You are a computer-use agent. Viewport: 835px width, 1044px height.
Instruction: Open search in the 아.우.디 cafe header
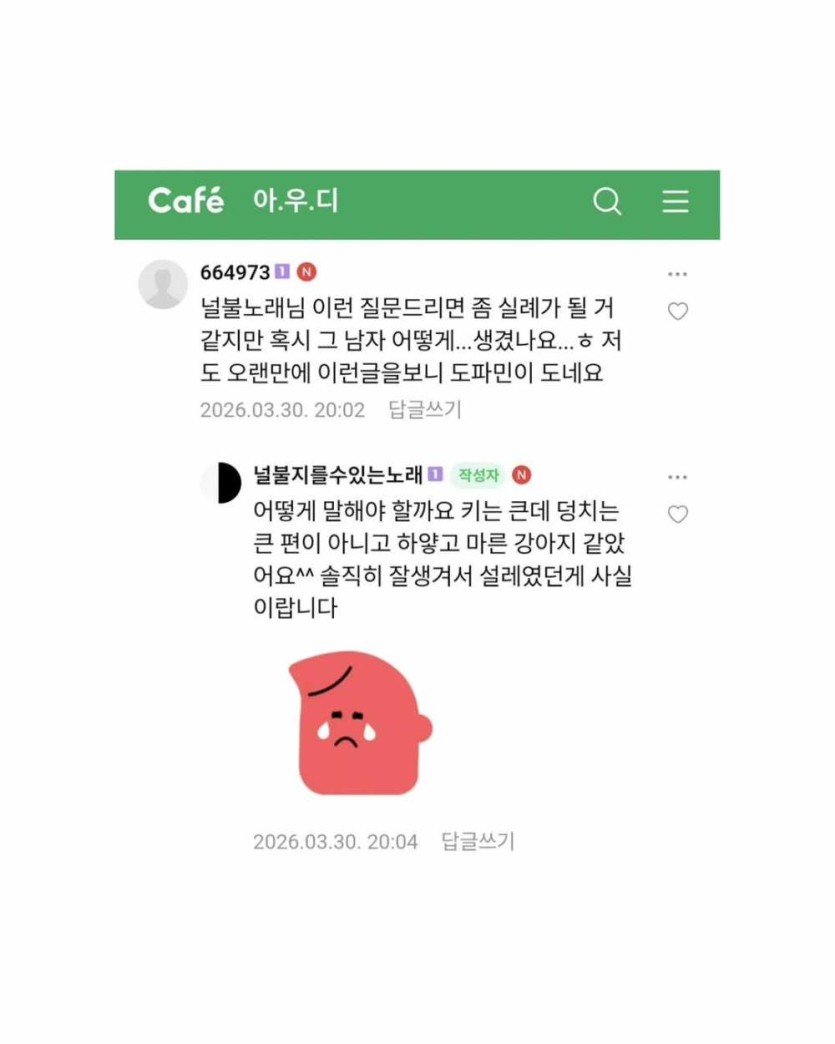coord(607,202)
